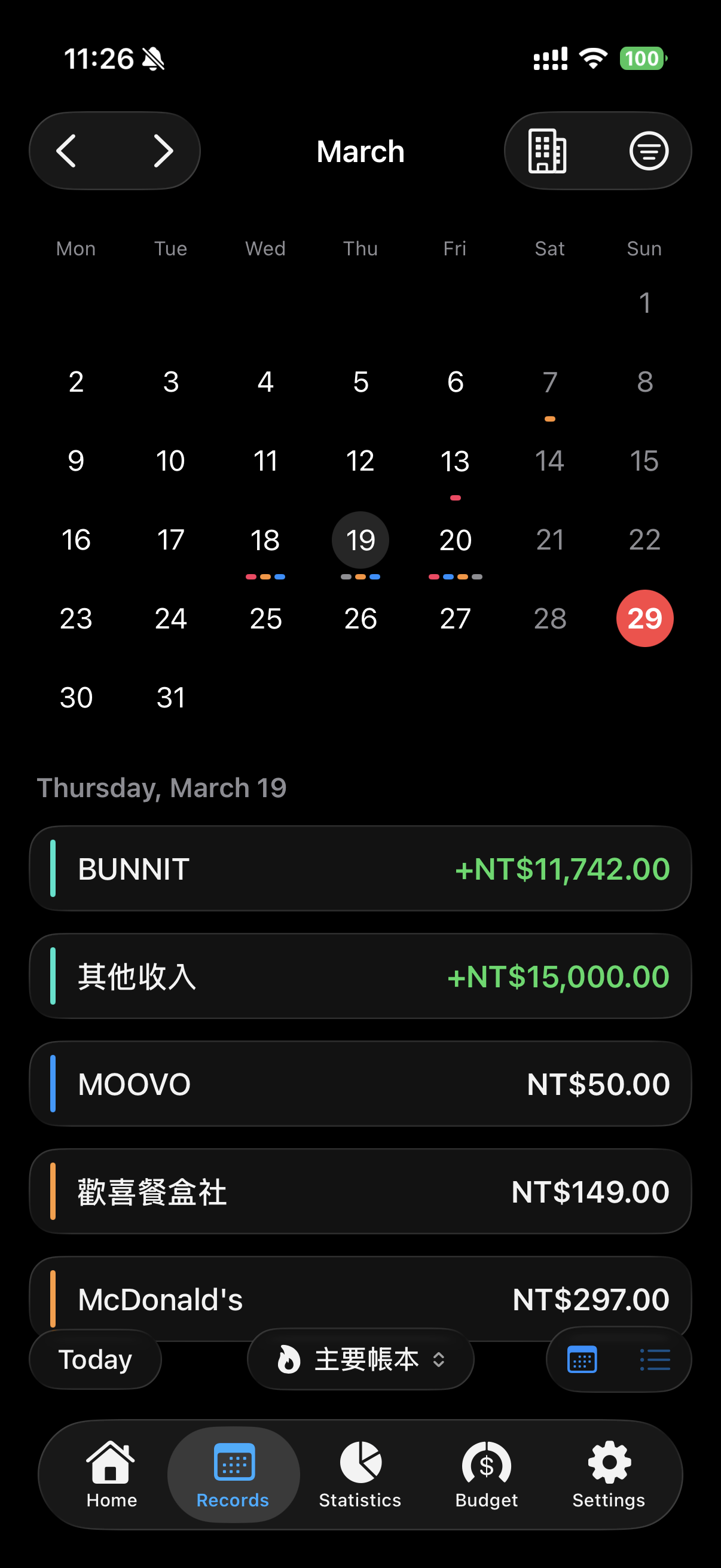Select March 29 on the calendar

pos(644,618)
